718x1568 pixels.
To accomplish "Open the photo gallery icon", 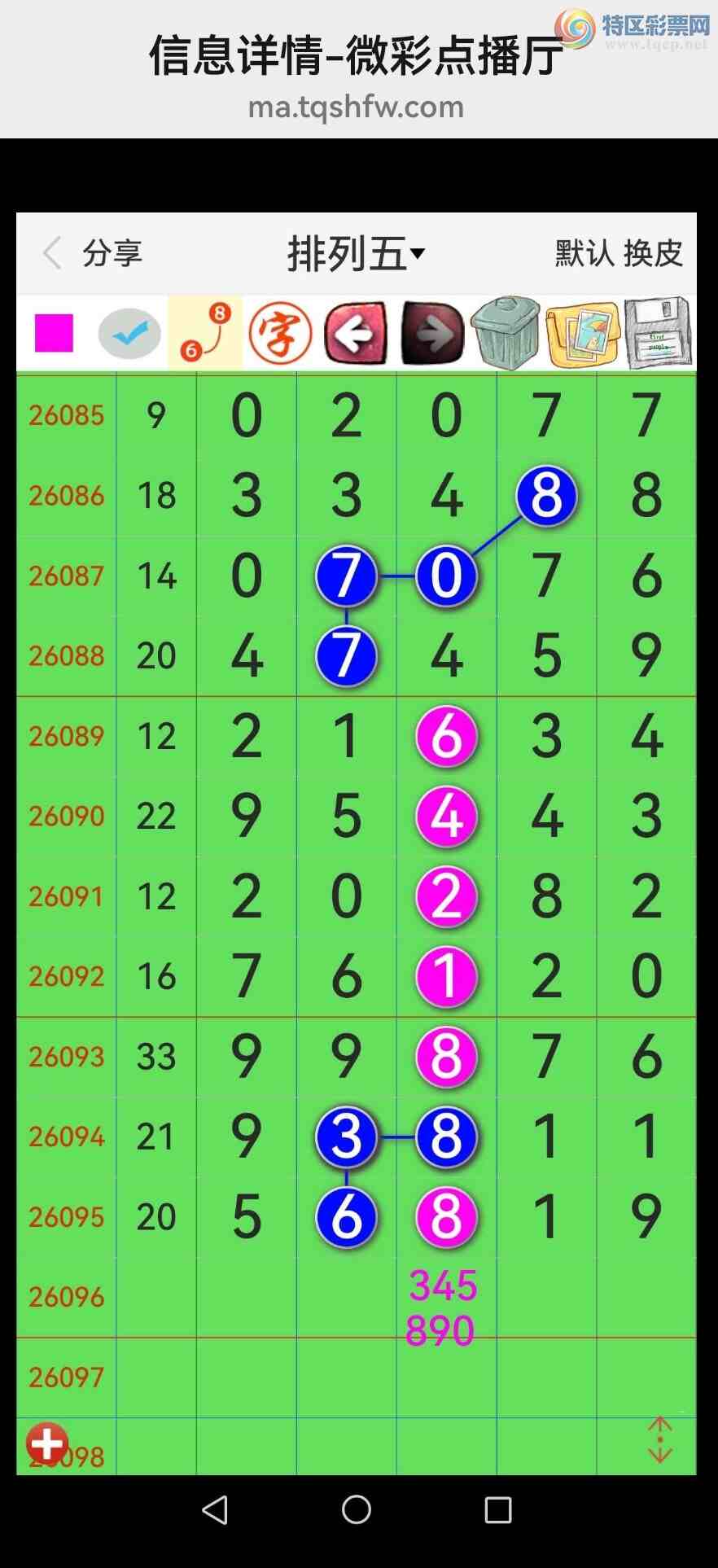I will point(582,333).
